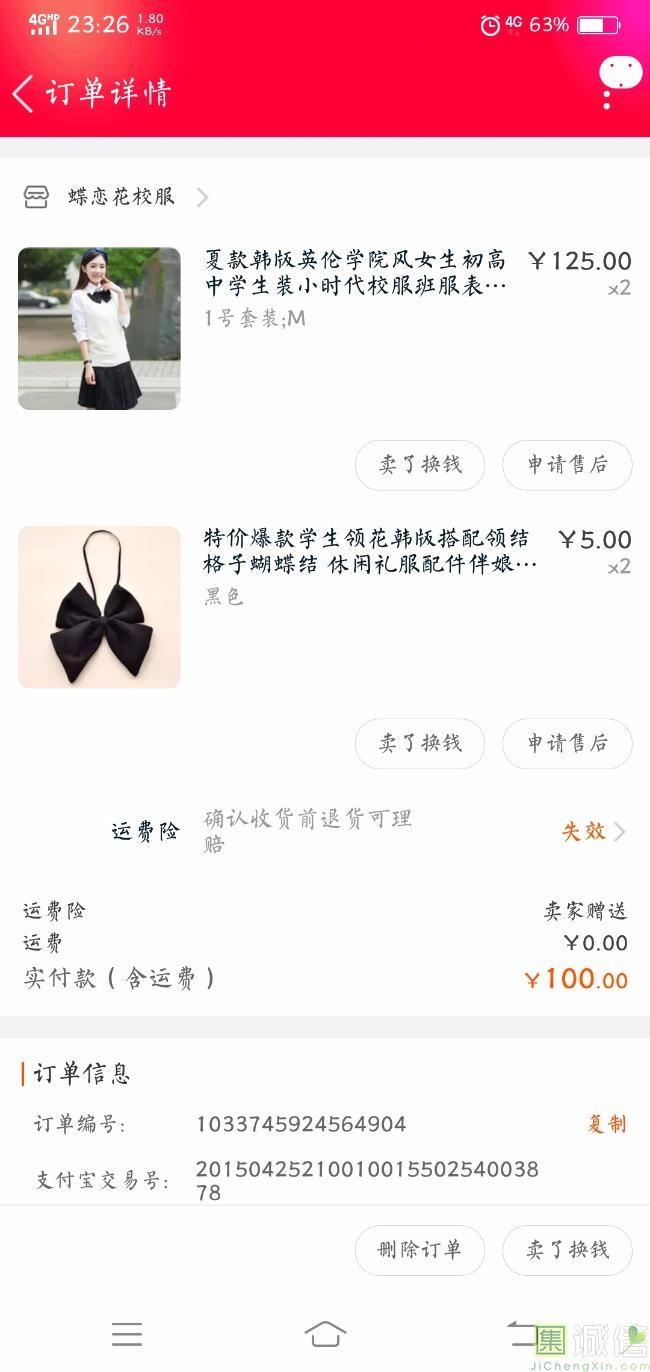
Task: Tap the bottom bar 卖了换钱 button
Action: tap(567, 1250)
